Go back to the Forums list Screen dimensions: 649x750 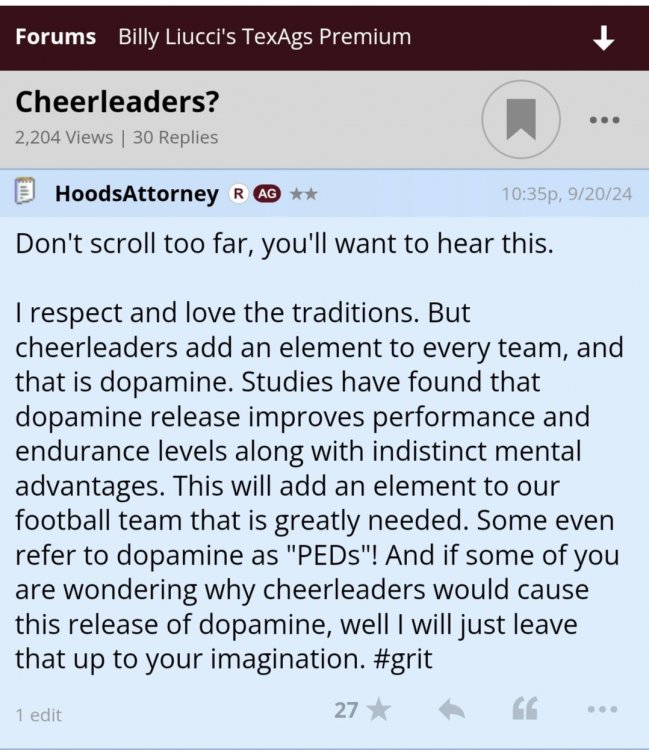[x=56, y=37]
